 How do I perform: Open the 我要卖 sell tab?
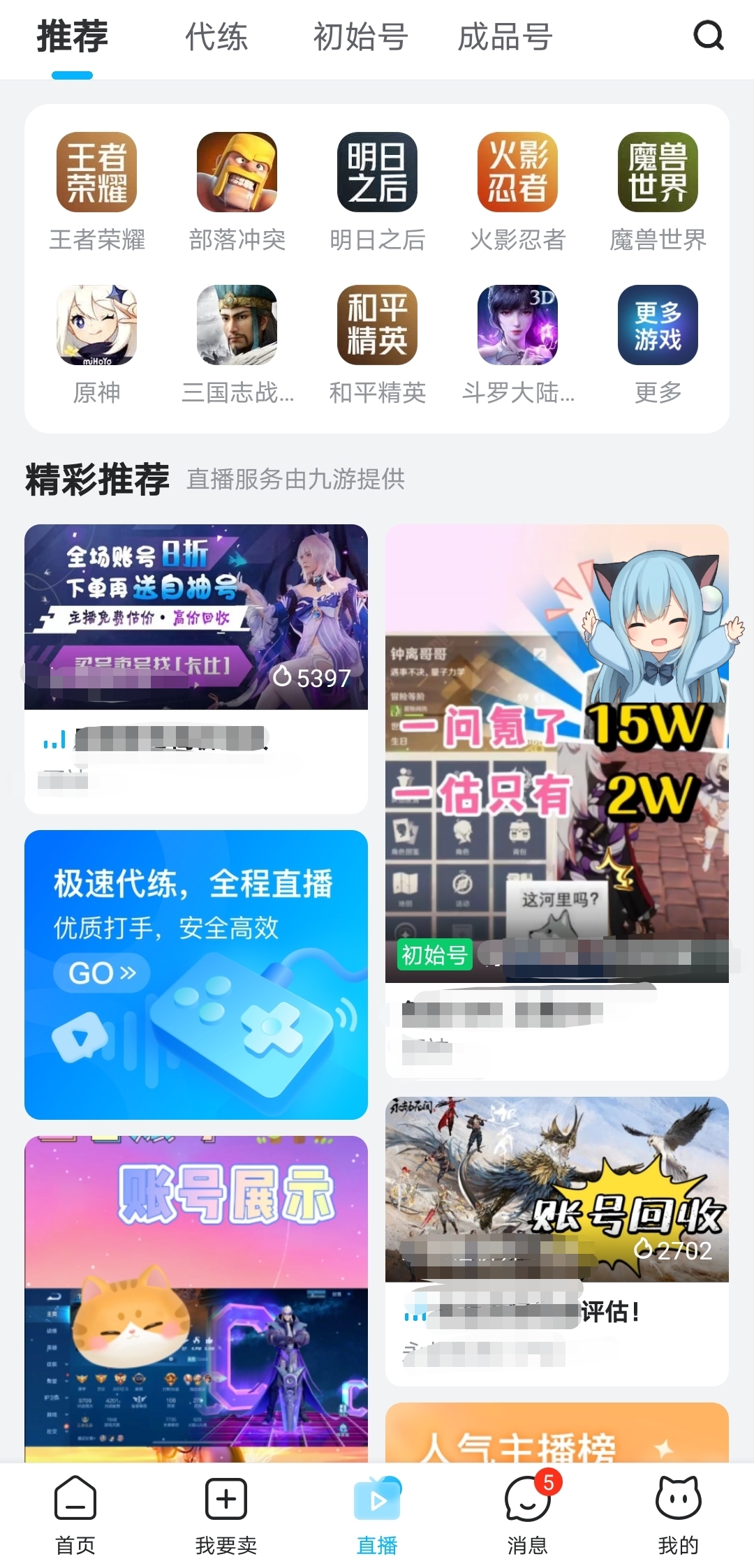click(x=226, y=1515)
